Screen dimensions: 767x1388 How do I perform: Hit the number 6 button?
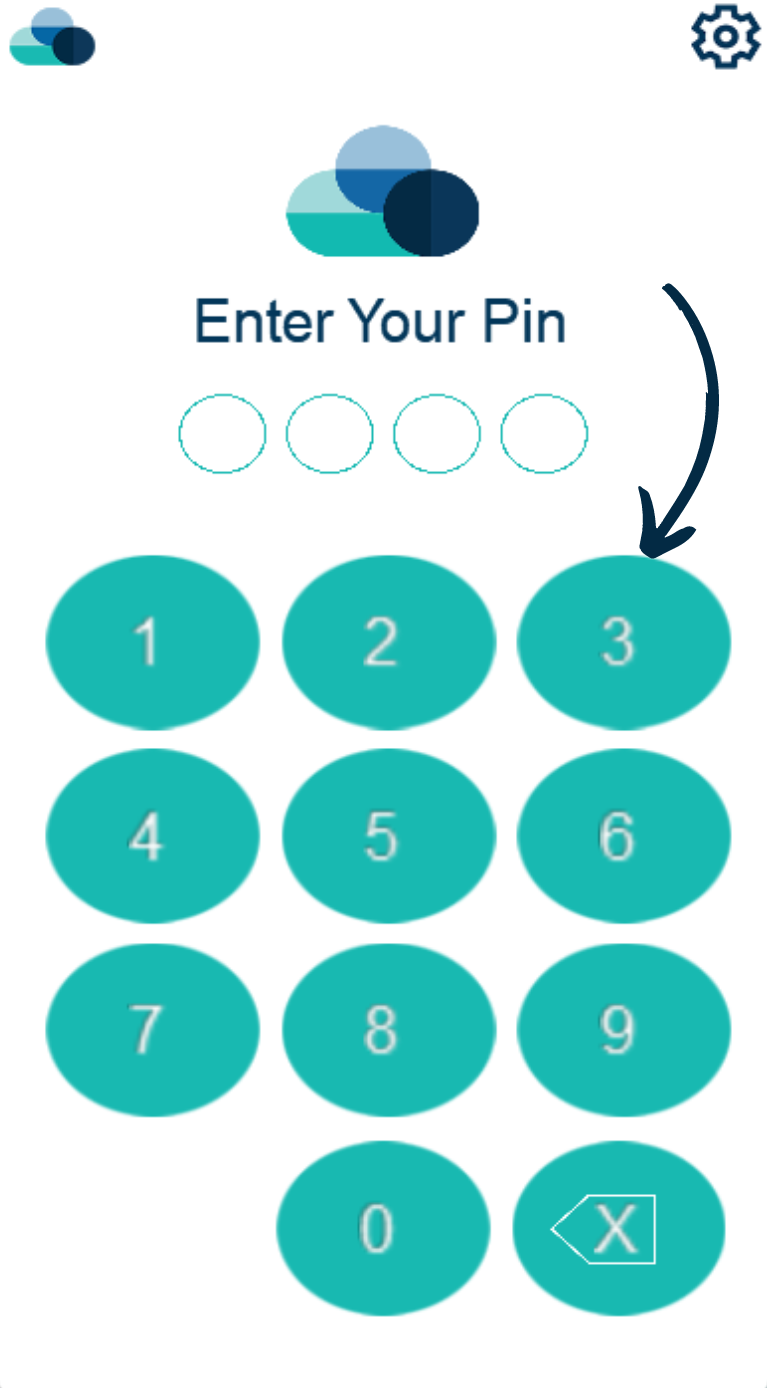click(624, 836)
